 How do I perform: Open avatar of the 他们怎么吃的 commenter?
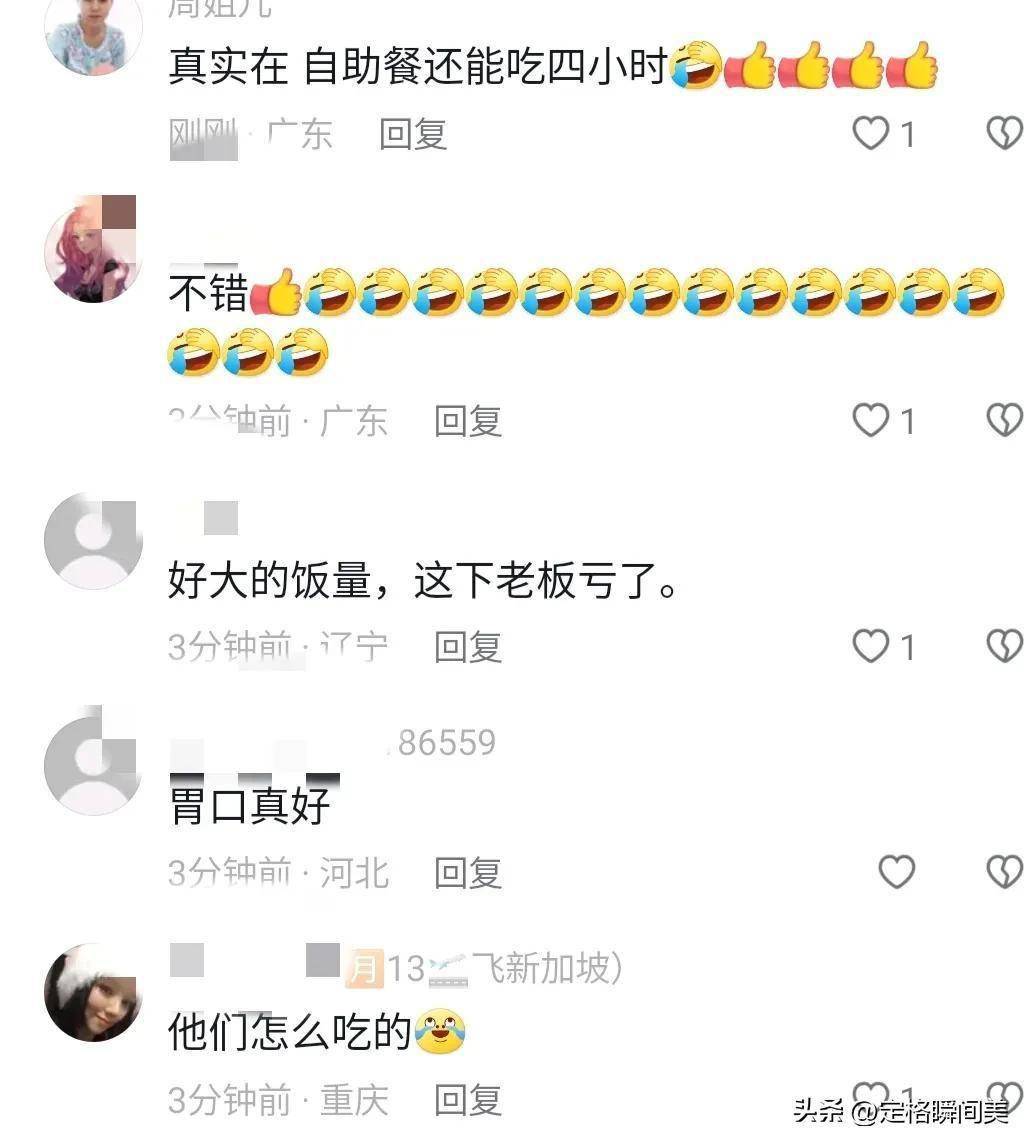tap(92, 992)
